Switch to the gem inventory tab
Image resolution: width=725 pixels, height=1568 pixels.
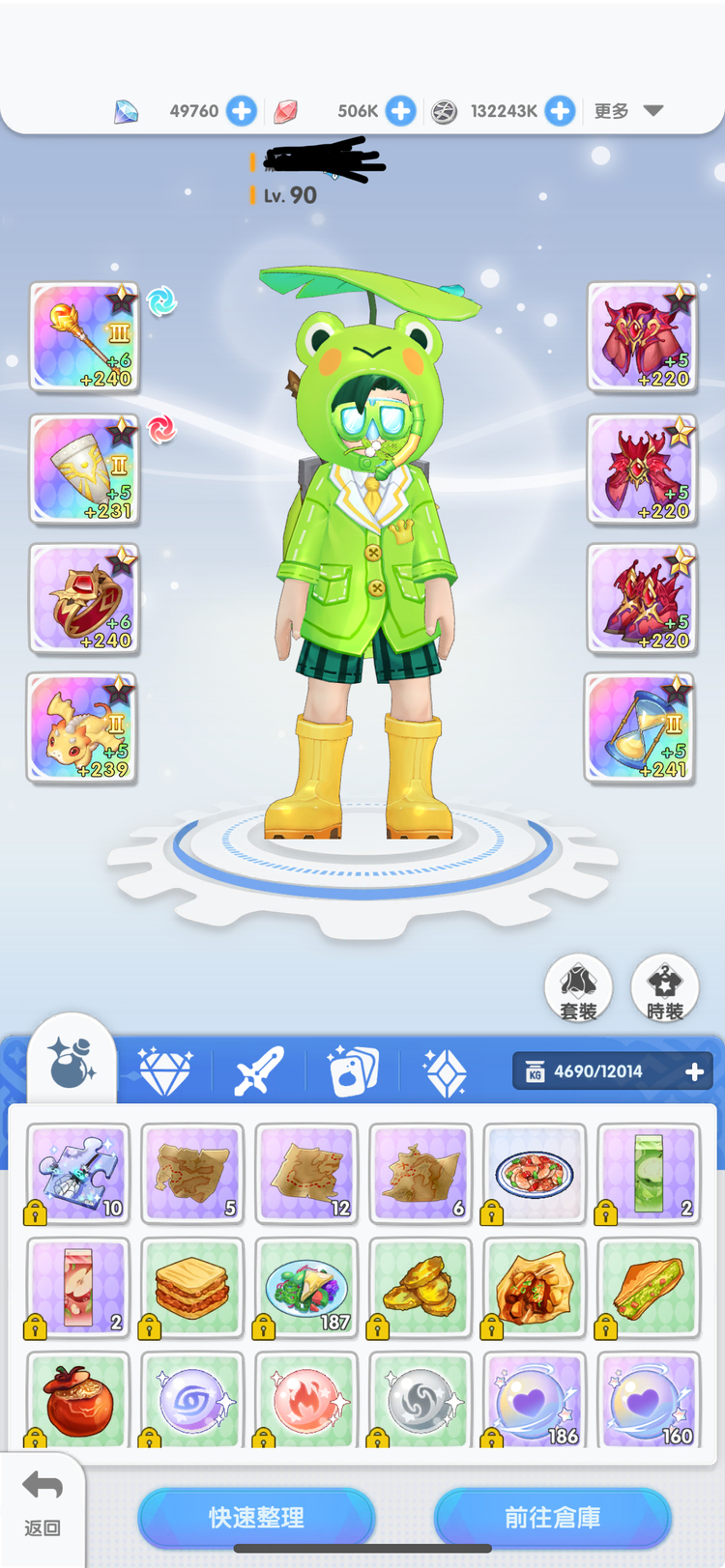pos(165,1071)
